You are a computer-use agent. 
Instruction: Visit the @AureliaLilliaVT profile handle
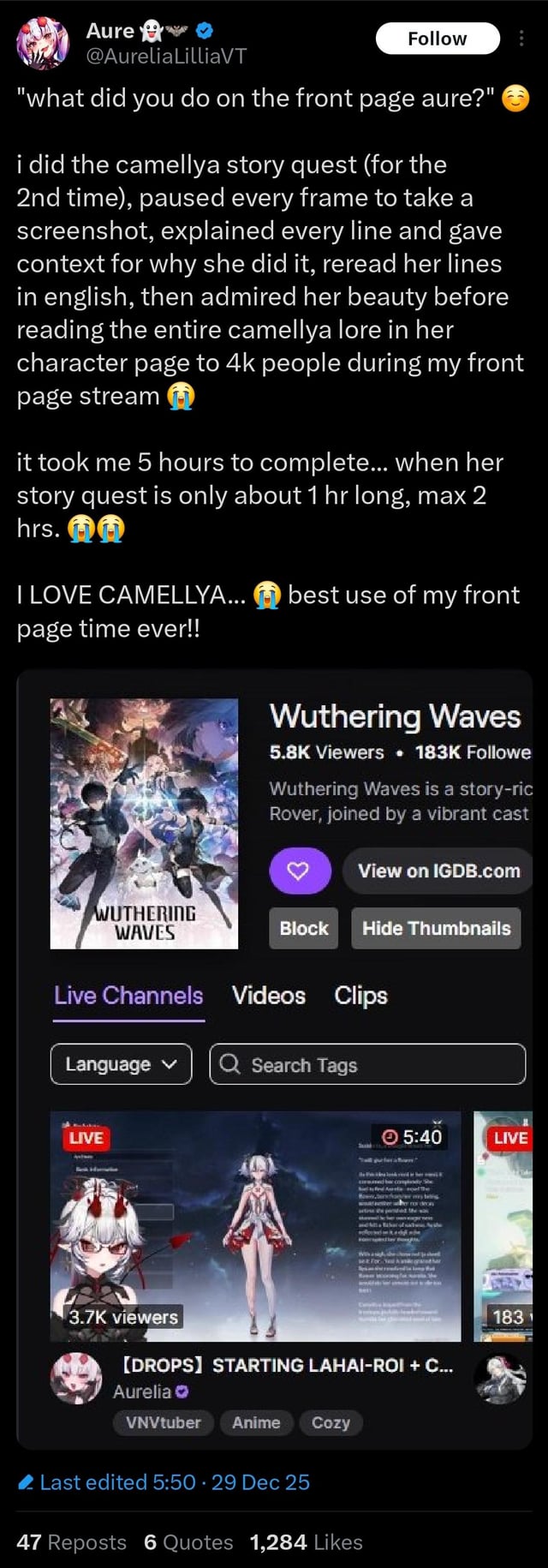click(166, 56)
